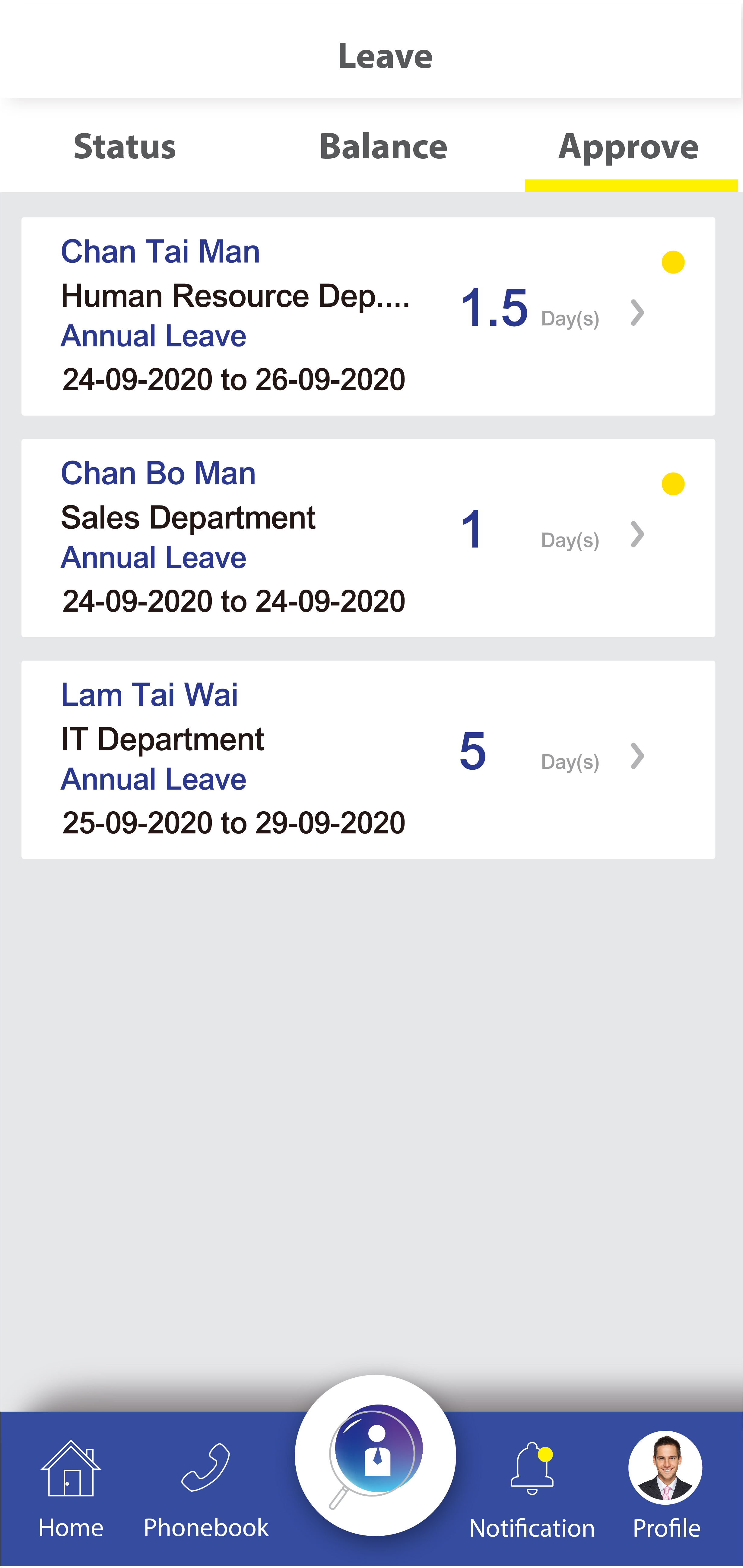Open Lam Tai Wai's leave request
Screen dimensions: 743x1568
(368, 759)
